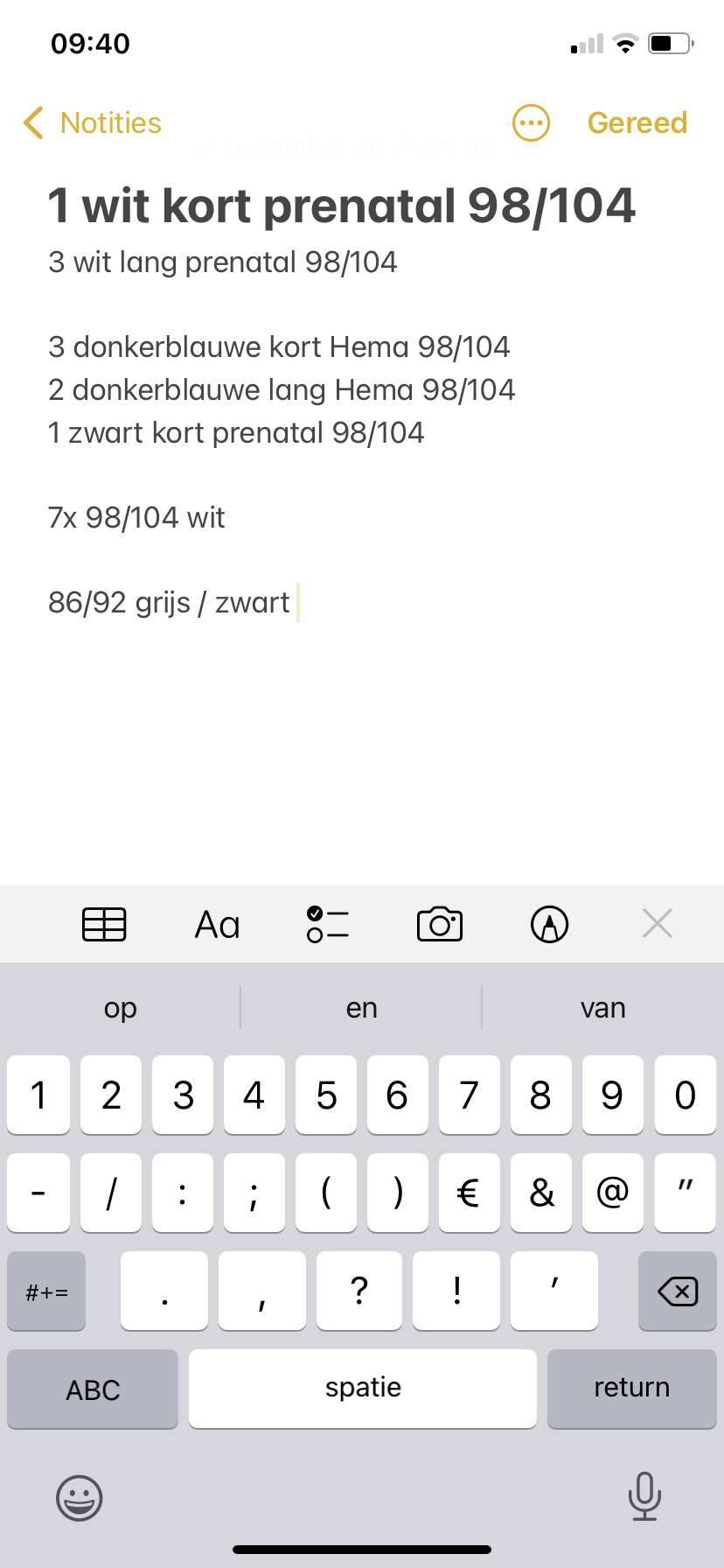Viewport: 724px width, 1568px height.
Task: Open the more options ellipsis menu
Action: (531, 123)
